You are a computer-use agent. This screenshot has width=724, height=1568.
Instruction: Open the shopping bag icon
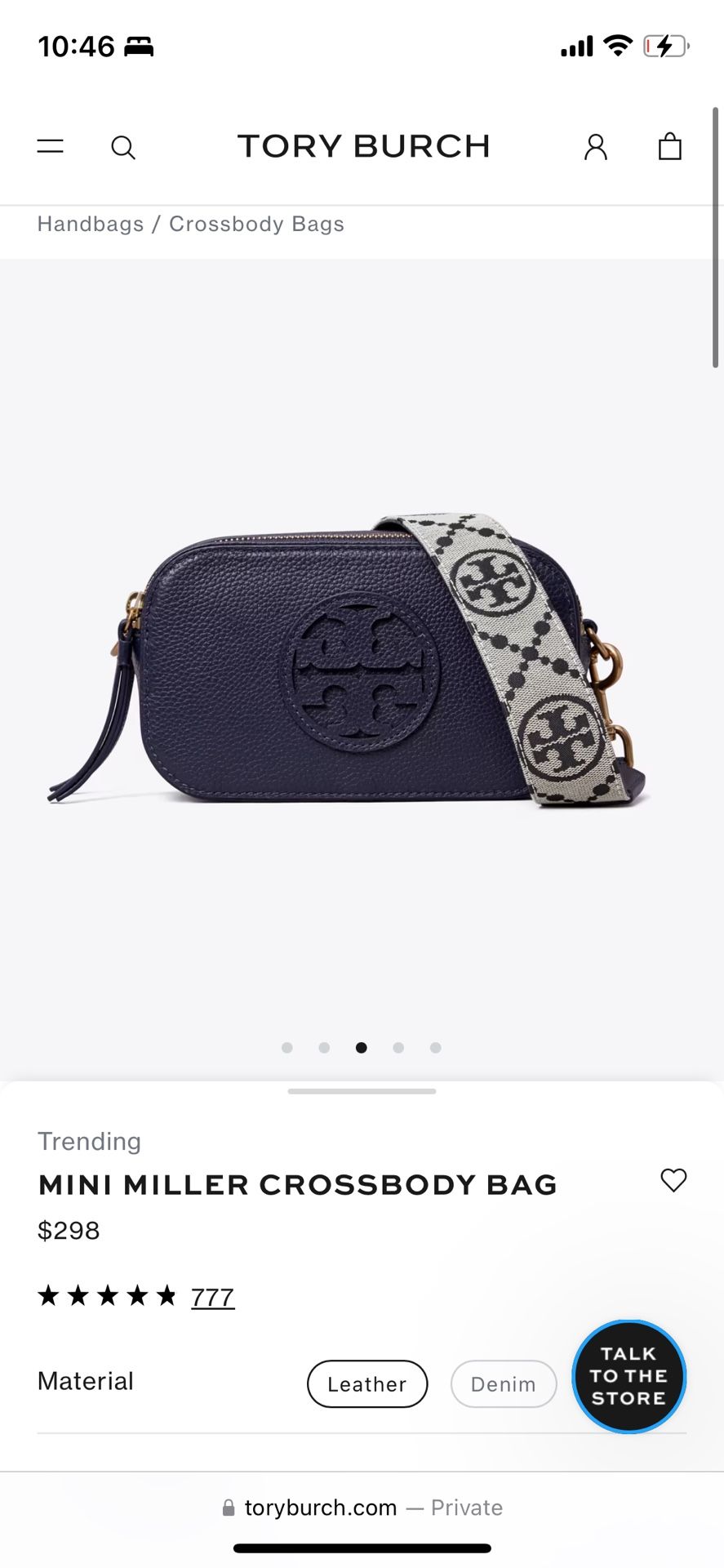[x=669, y=146]
